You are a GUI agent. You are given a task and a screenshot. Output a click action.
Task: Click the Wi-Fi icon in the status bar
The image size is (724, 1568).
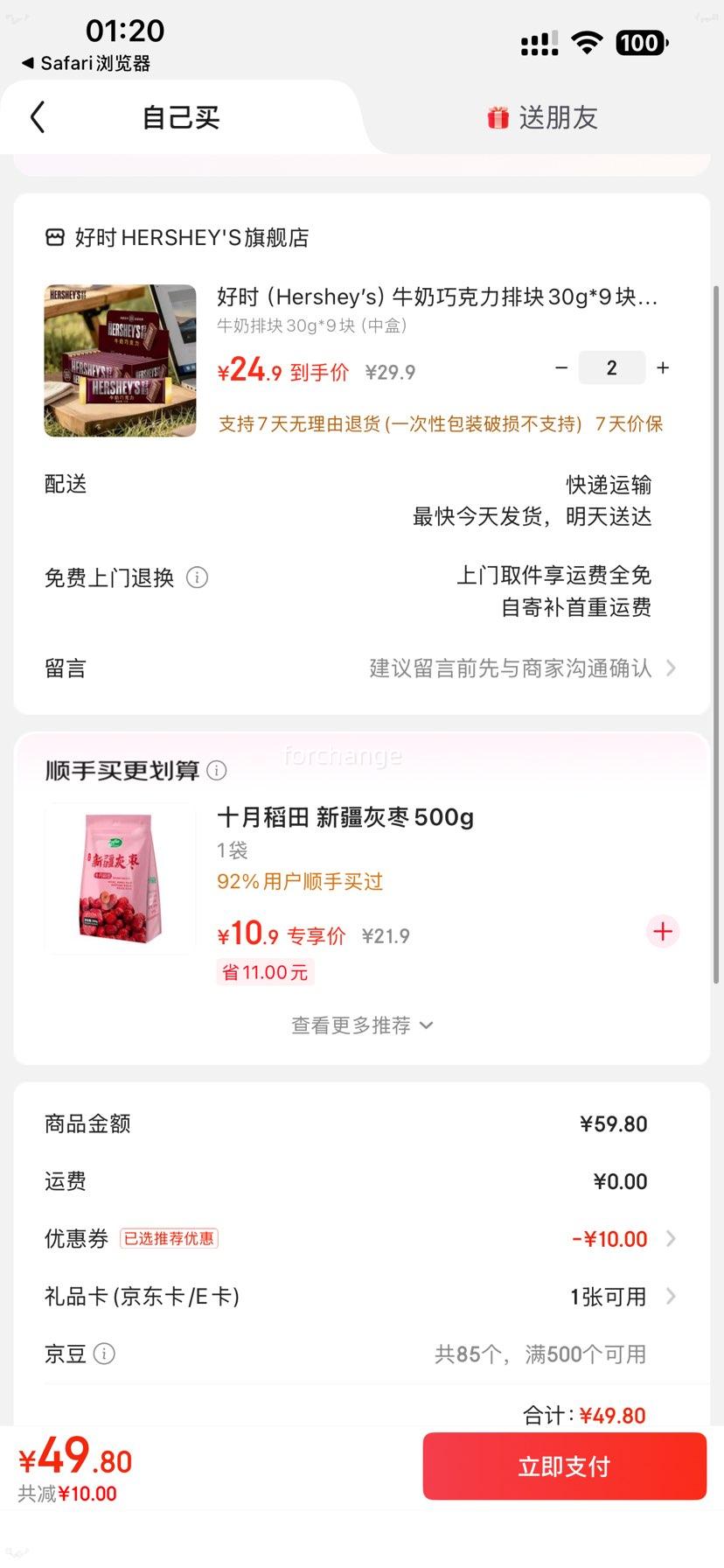[x=587, y=41]
